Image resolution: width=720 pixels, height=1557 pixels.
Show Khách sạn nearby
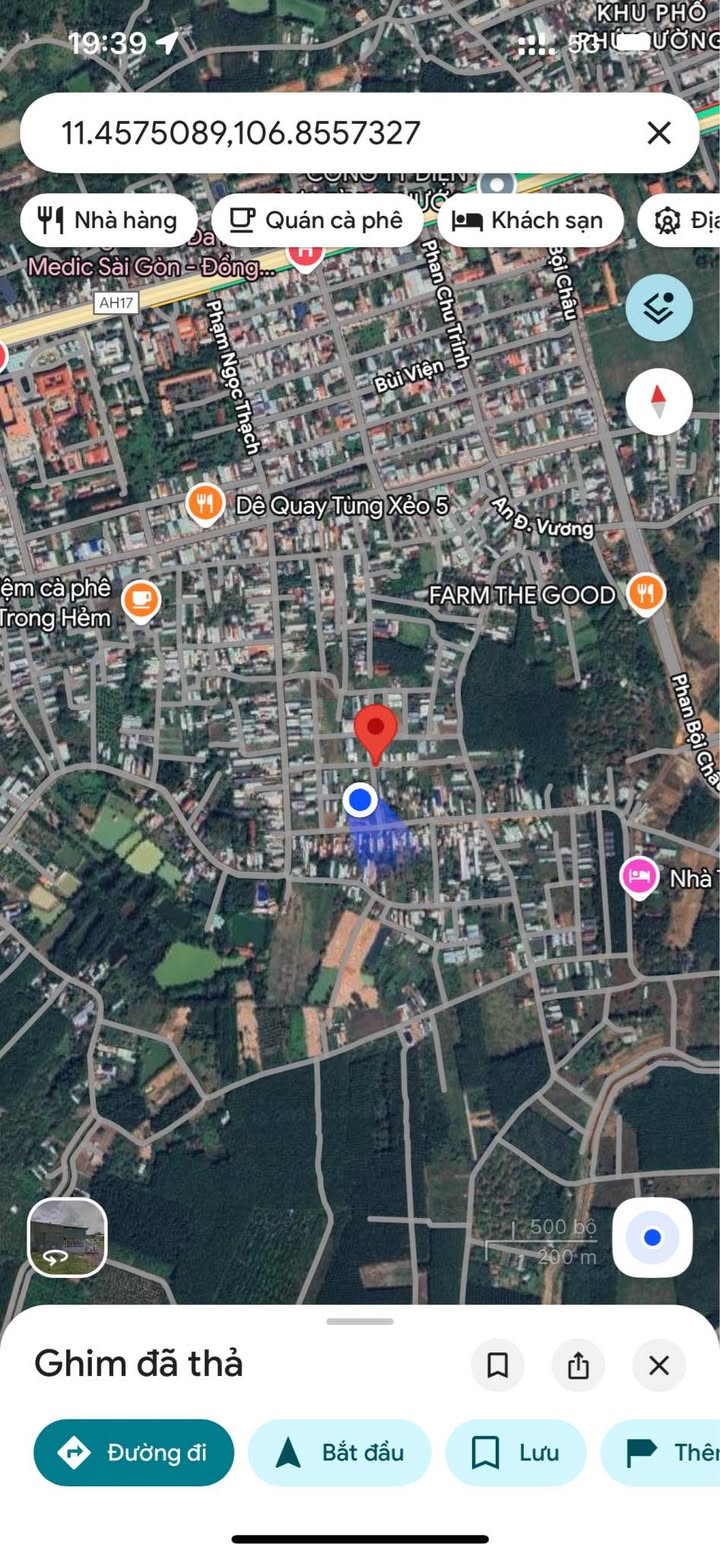[x=530, y=220]
